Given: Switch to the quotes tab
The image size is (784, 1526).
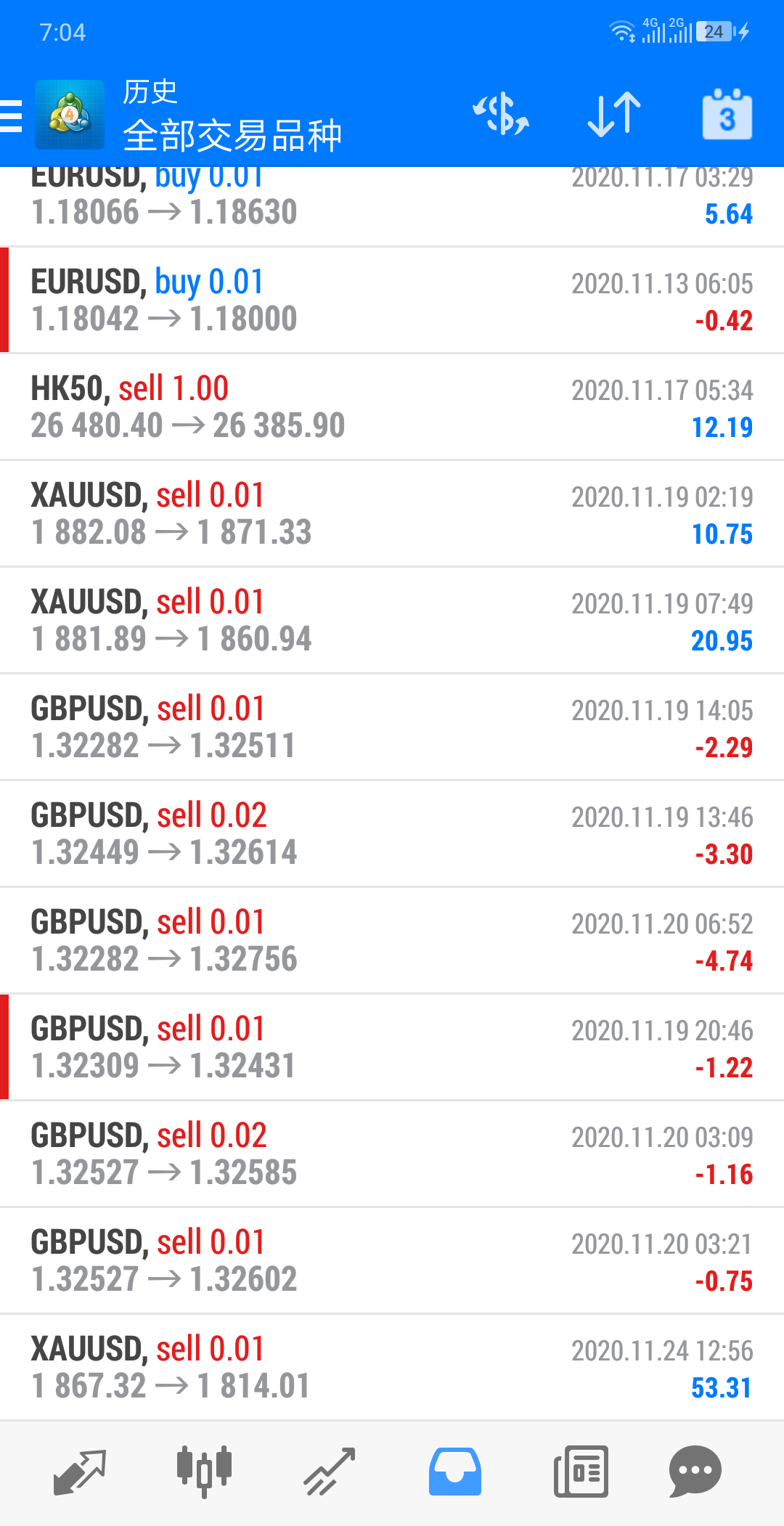Looking at the screenshot, I should (80, 1472).
